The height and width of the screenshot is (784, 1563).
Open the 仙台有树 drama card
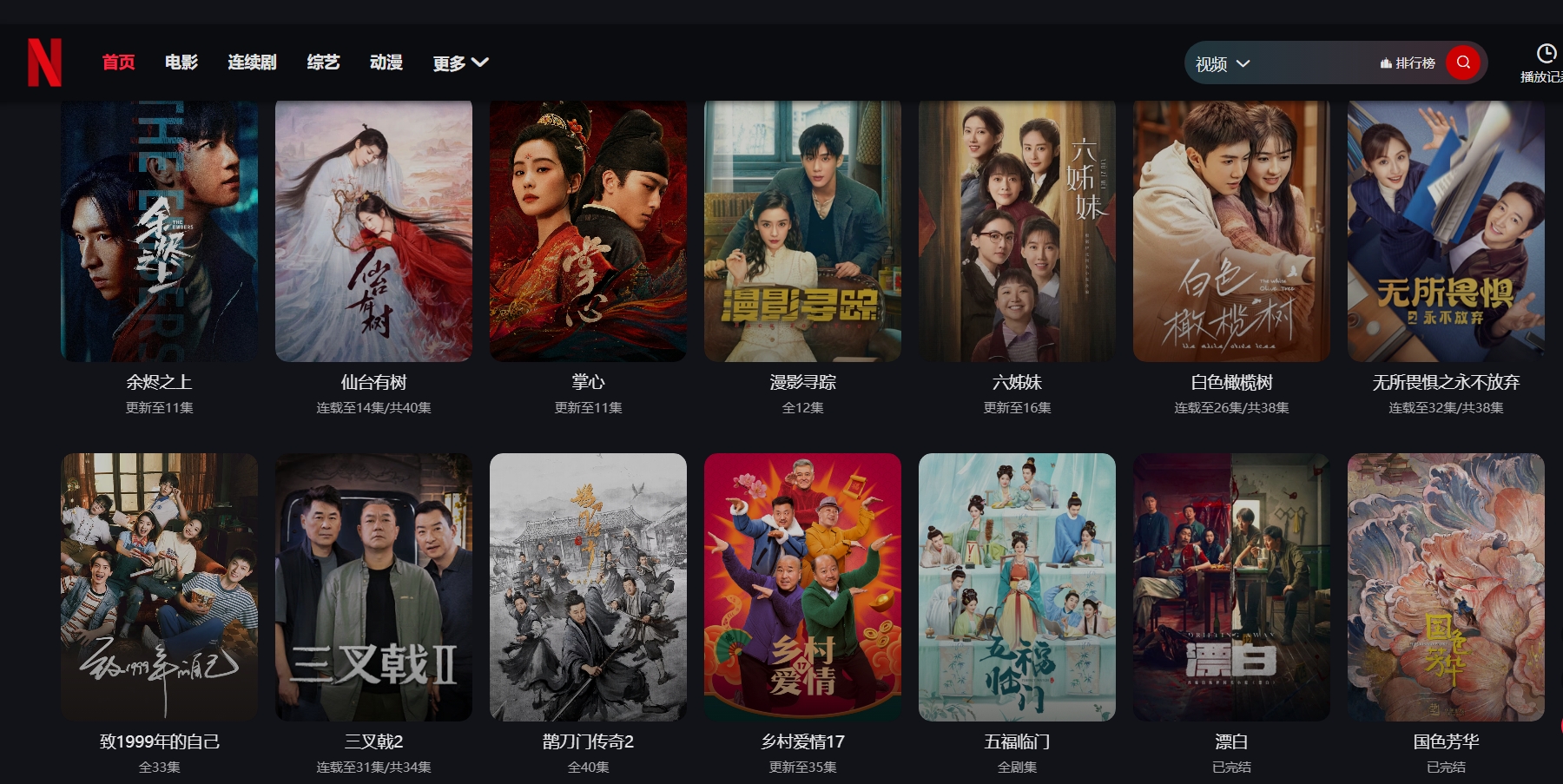(373, 231)
